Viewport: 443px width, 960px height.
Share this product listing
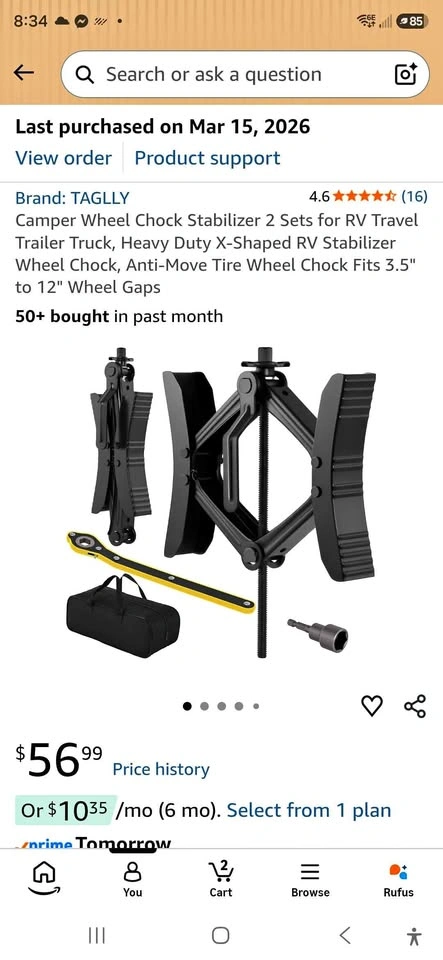coord(415,706)
